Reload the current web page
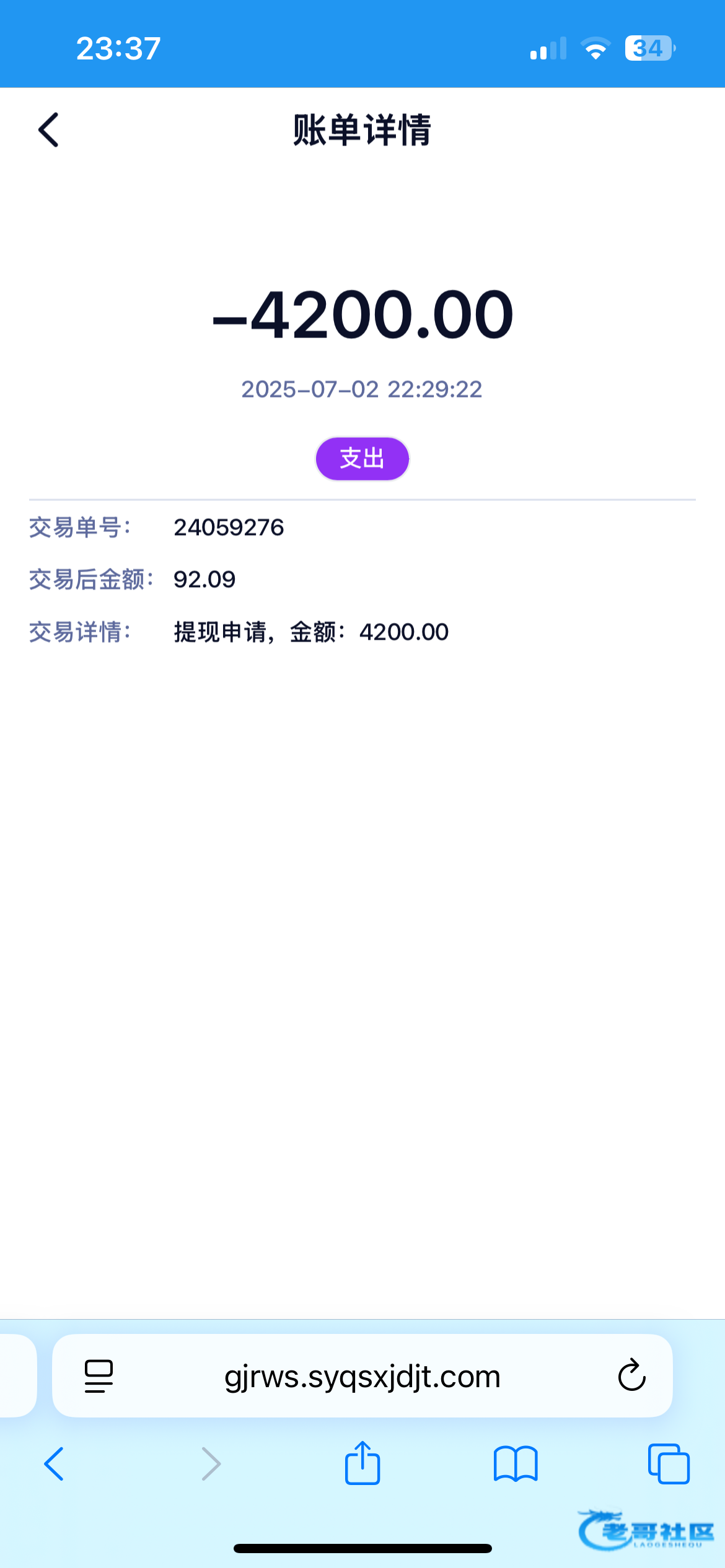725x1568 pixels. (x=631, y=1375)
